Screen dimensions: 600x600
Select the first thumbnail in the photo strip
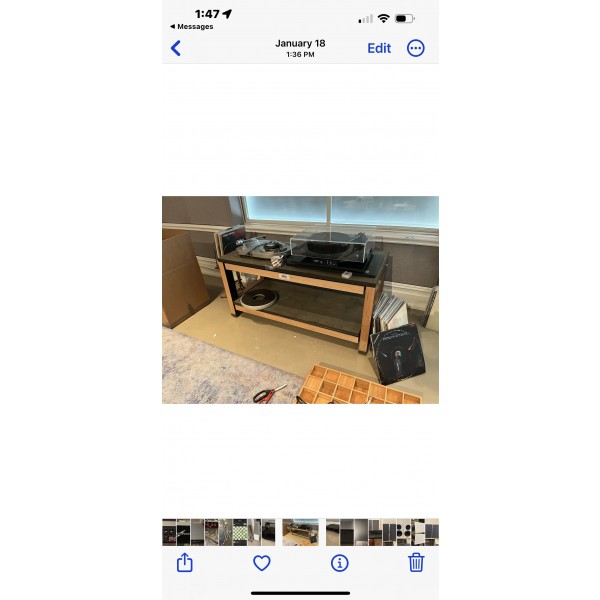[x=169, y=532]
